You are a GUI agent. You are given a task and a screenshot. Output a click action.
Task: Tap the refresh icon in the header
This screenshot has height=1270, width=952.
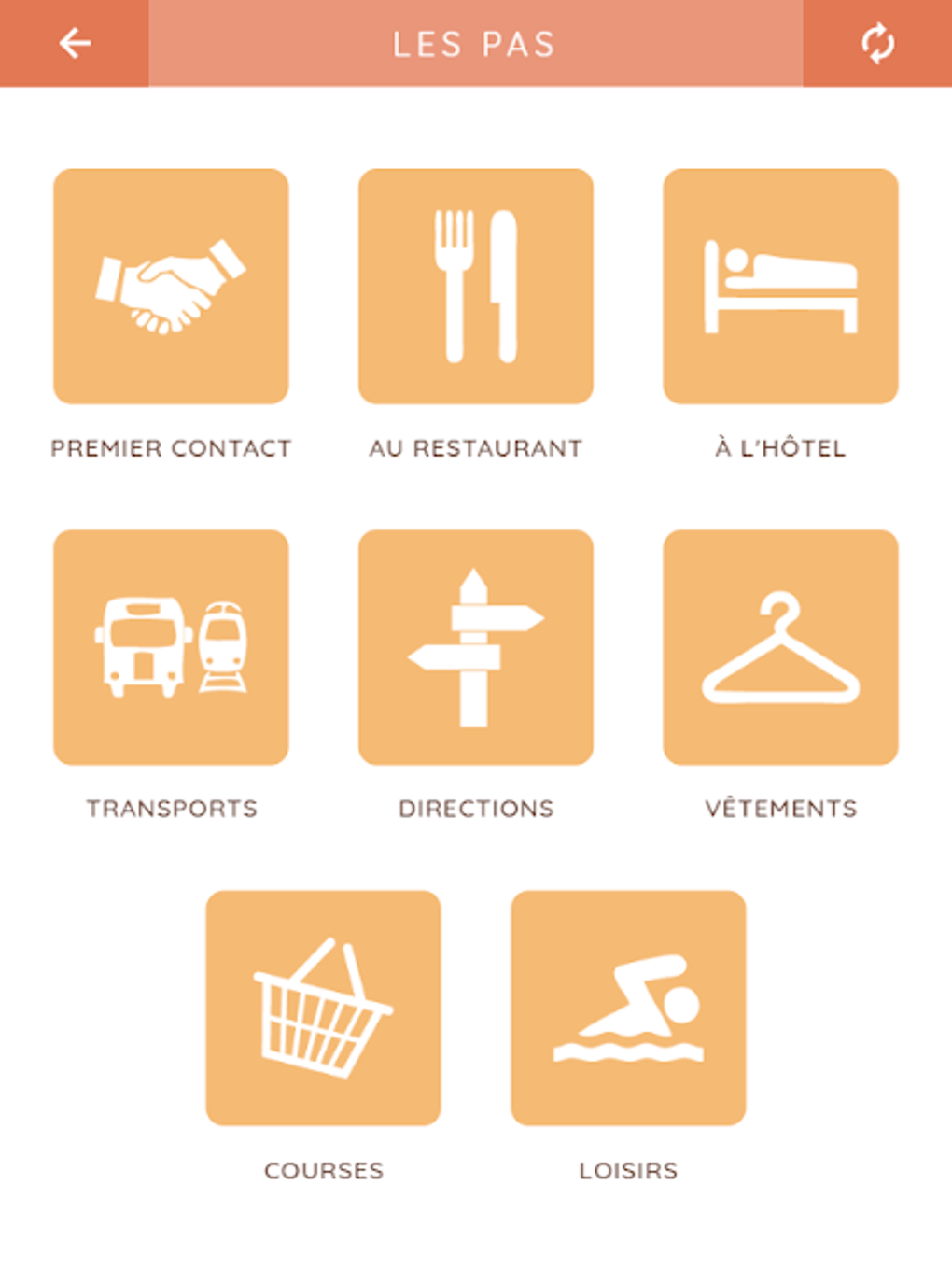click(877, 43)
